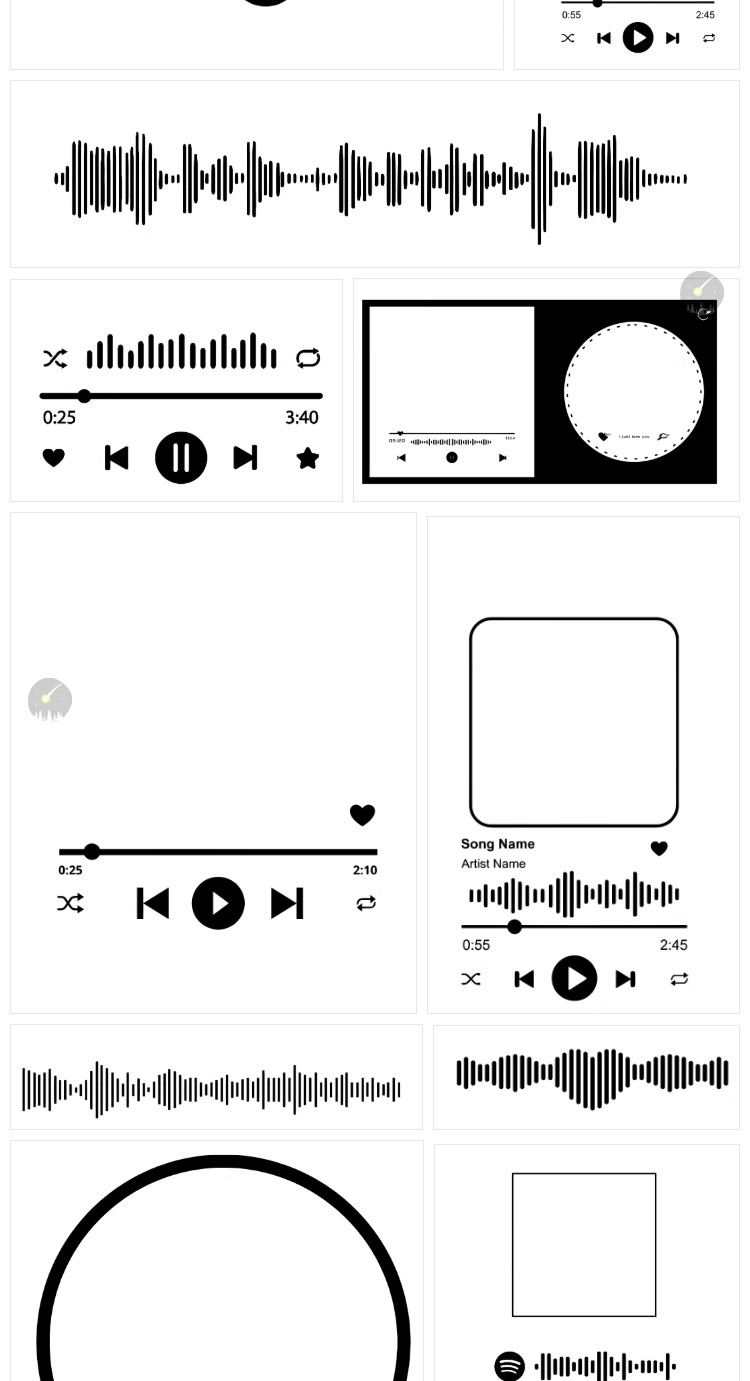The image size is (750, 1381).
Task: Open the partially visible player image at top right
Action: tap(627, 33)
